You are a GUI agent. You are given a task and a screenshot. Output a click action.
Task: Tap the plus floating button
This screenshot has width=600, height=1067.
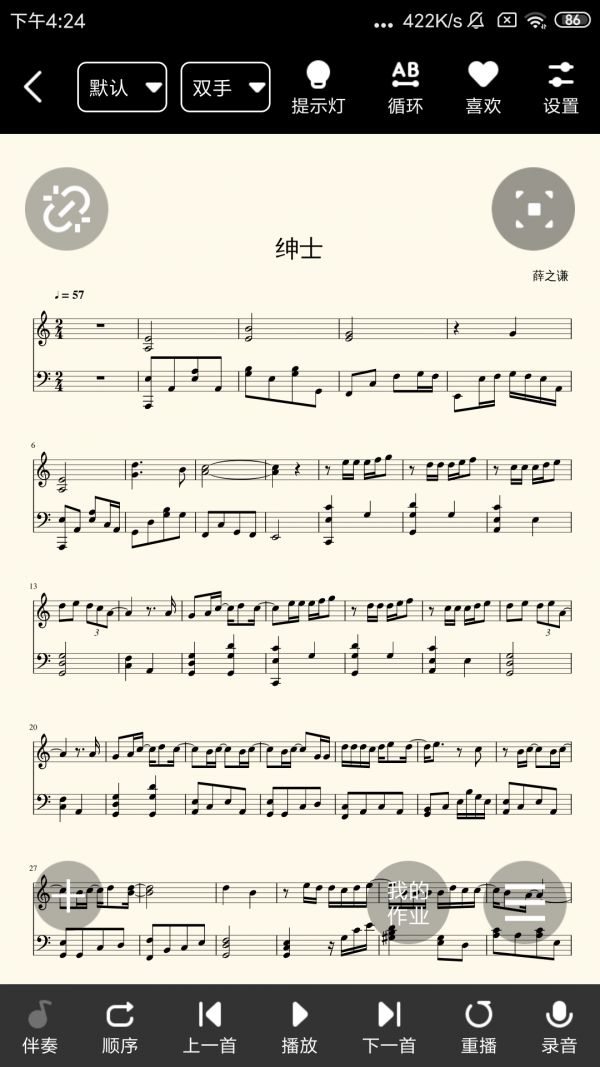pyautogui.click(x=66, y=896)
